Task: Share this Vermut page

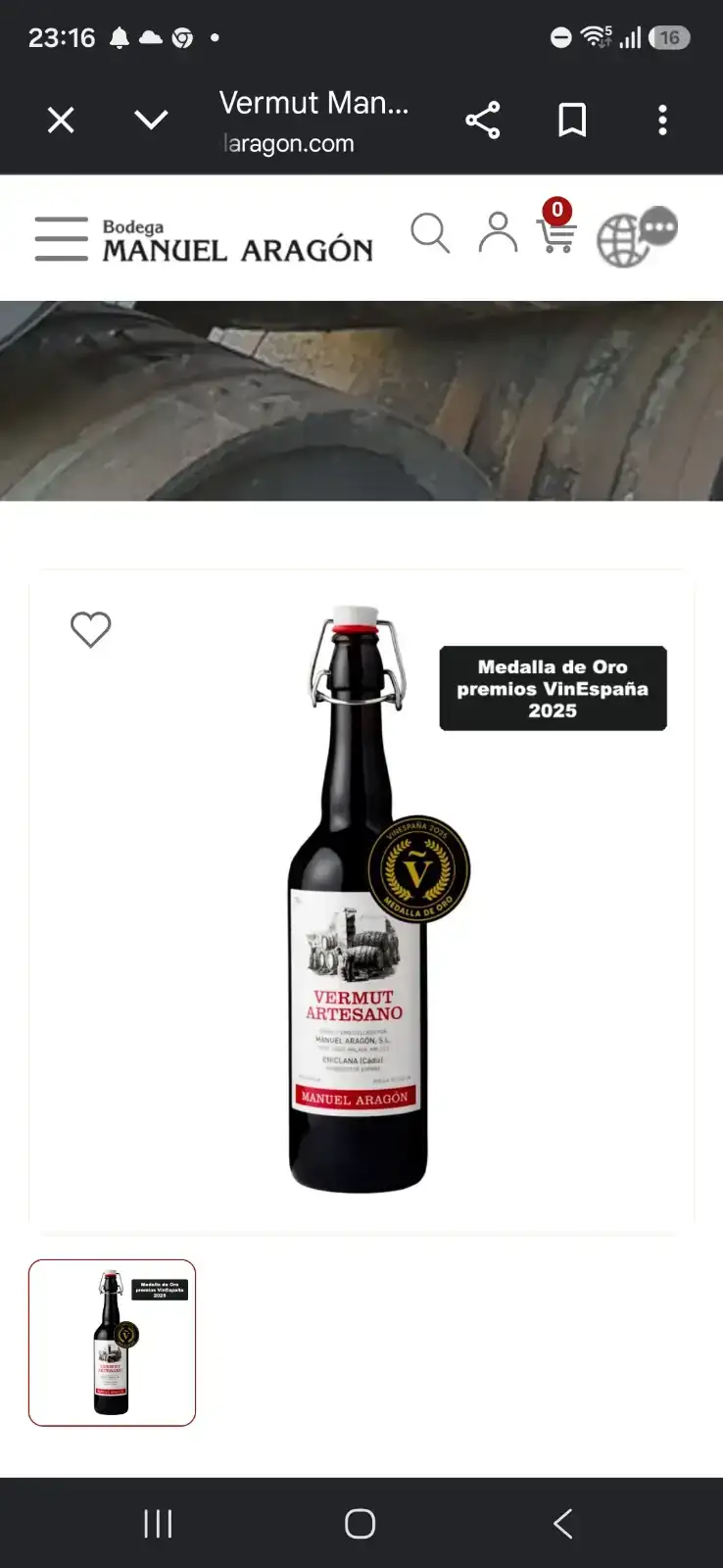Action: 482,121
